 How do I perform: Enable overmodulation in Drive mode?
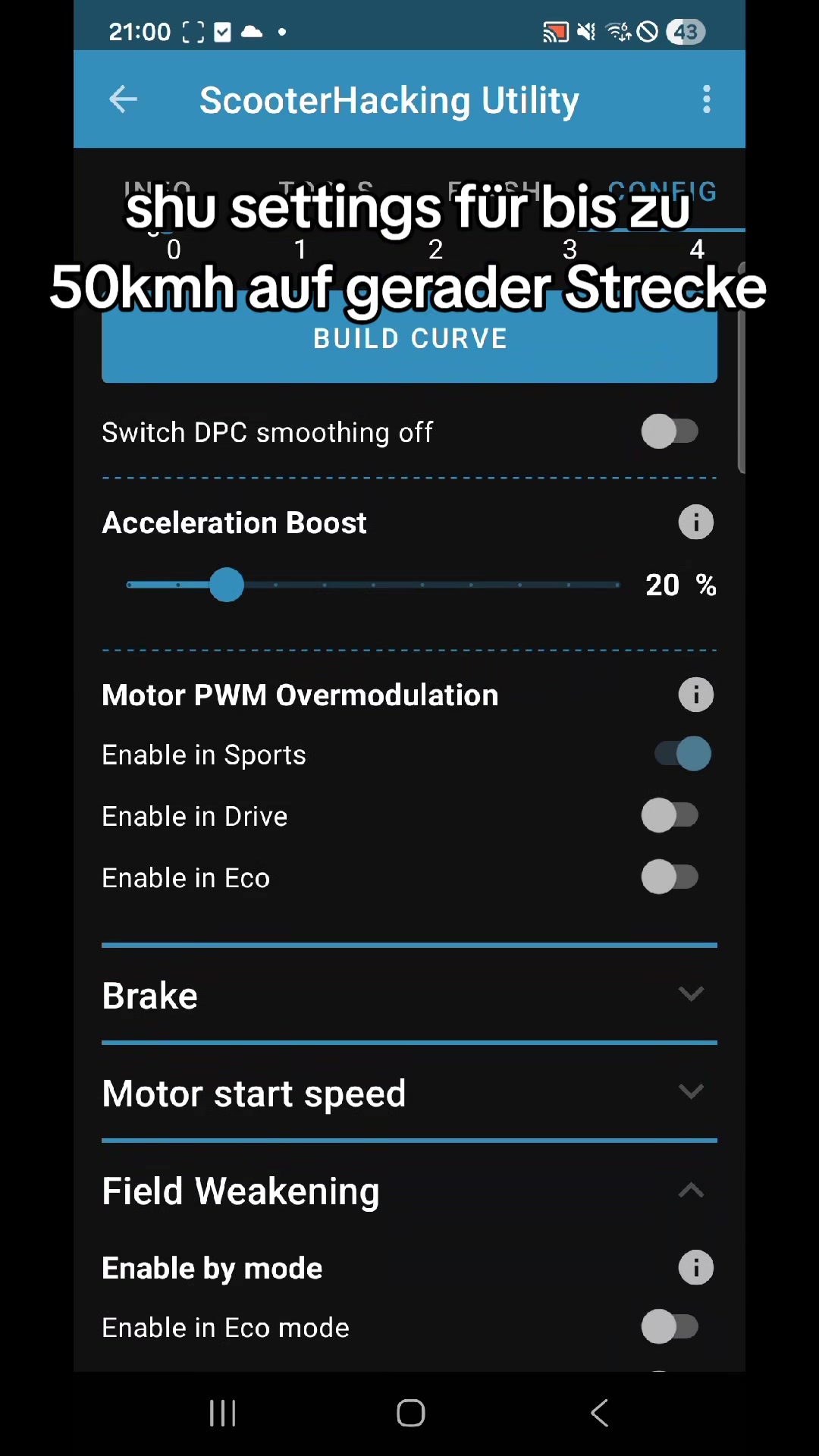tap(670, 816)
